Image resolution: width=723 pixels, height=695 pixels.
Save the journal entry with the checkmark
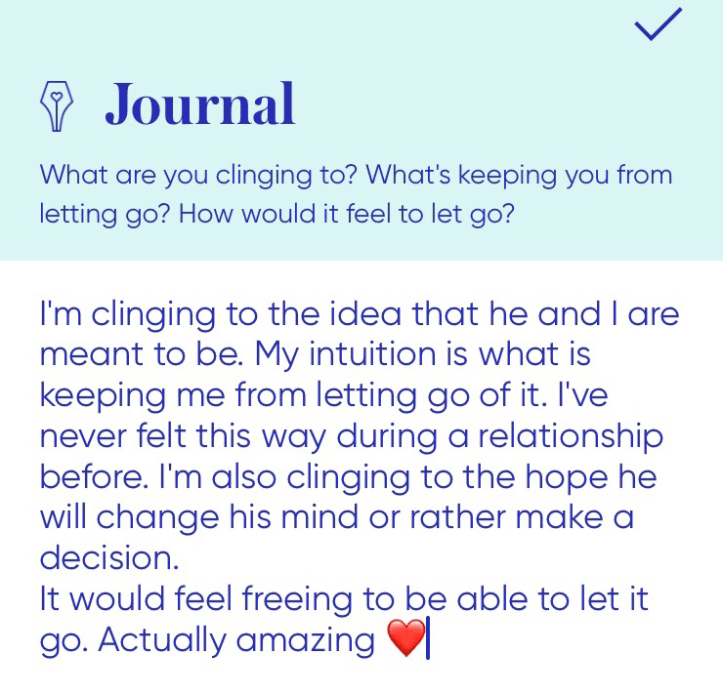(658, 25)
